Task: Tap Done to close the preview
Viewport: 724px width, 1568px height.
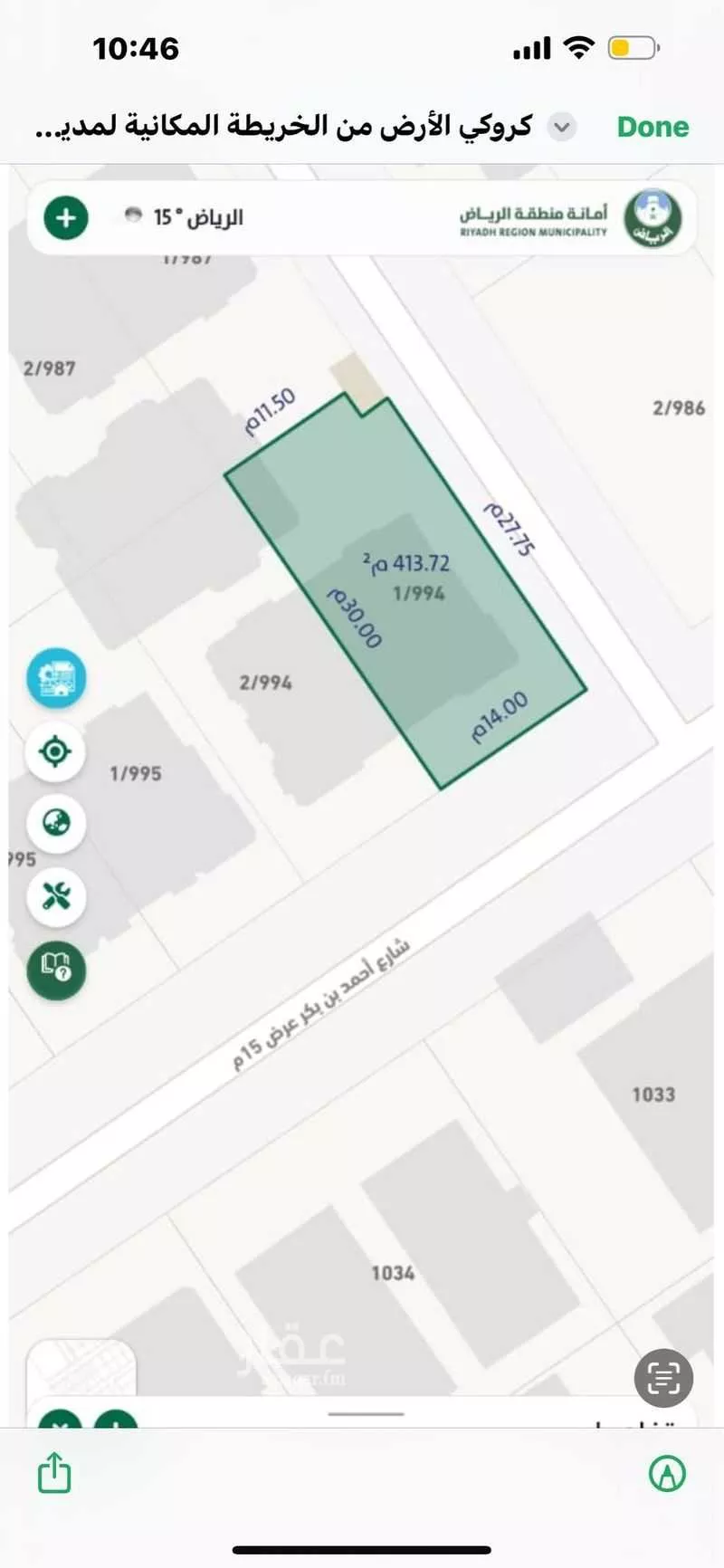Action: (x=653, y=127)
